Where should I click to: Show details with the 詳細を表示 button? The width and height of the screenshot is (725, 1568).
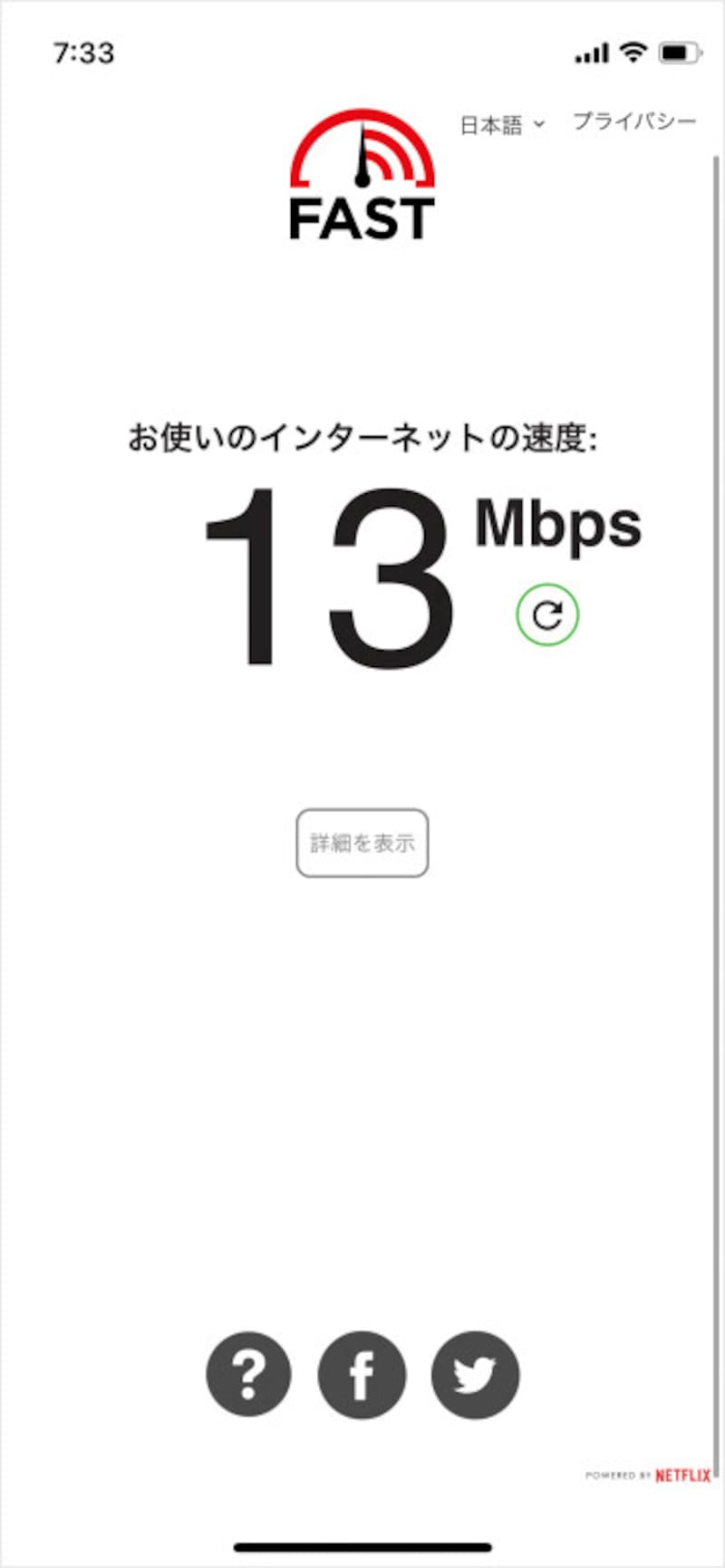pyautogui.click(x=362, y=842)
